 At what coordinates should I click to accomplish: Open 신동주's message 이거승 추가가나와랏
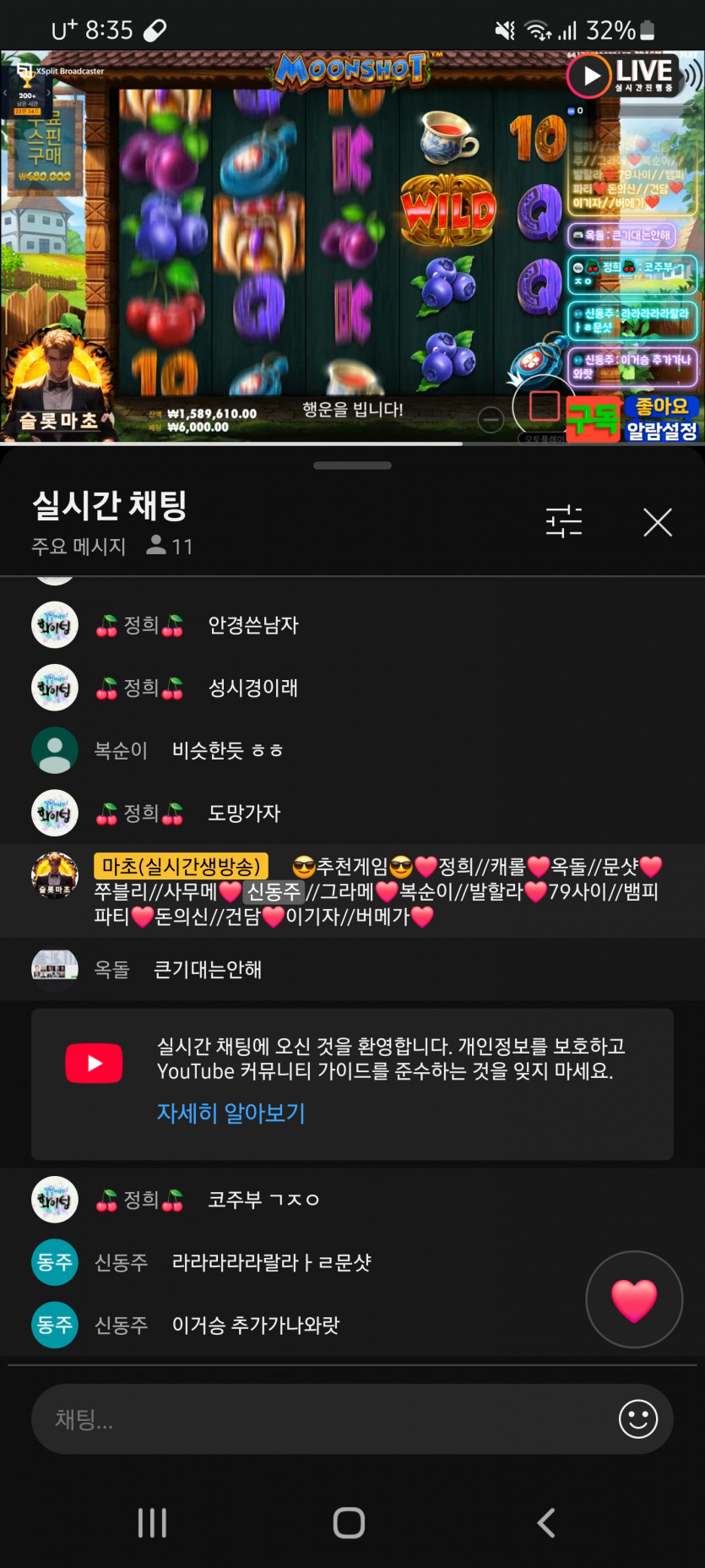coord(255,1325)
